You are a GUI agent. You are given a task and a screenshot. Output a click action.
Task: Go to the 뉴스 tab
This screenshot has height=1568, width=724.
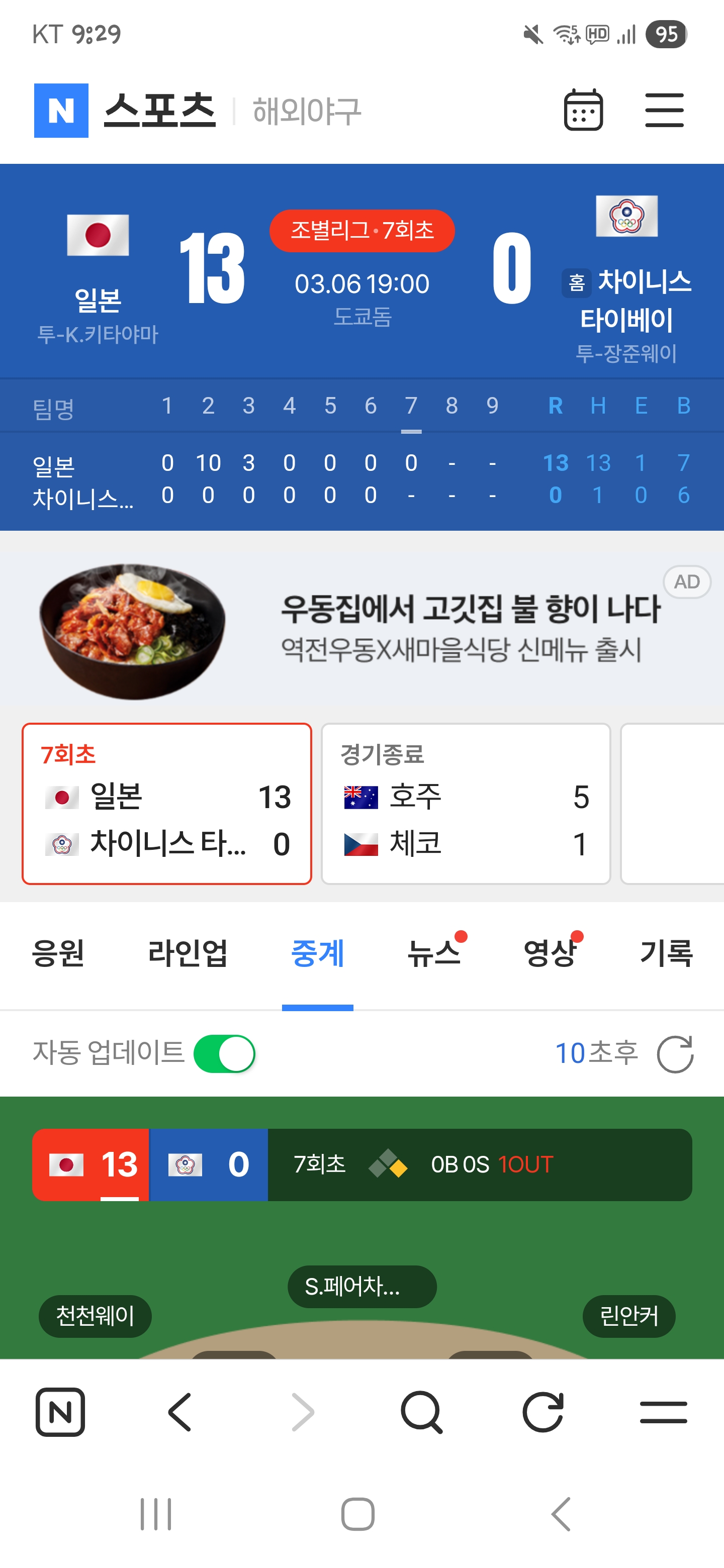click(x=433, y=953)
